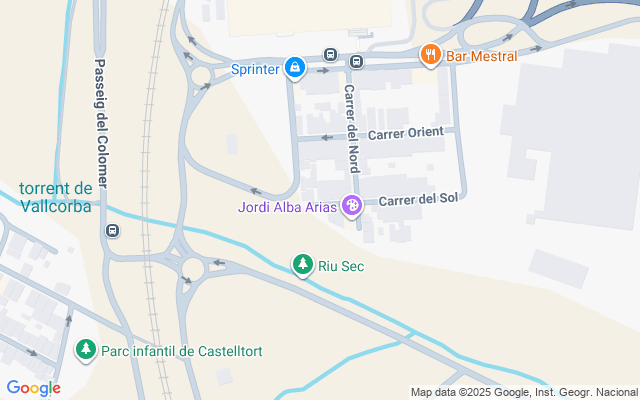Image resolution: width=640 pixels, height=400 pixels.
Task: Select Parc infantil de Castelltort marker
Action: [87, 350]
